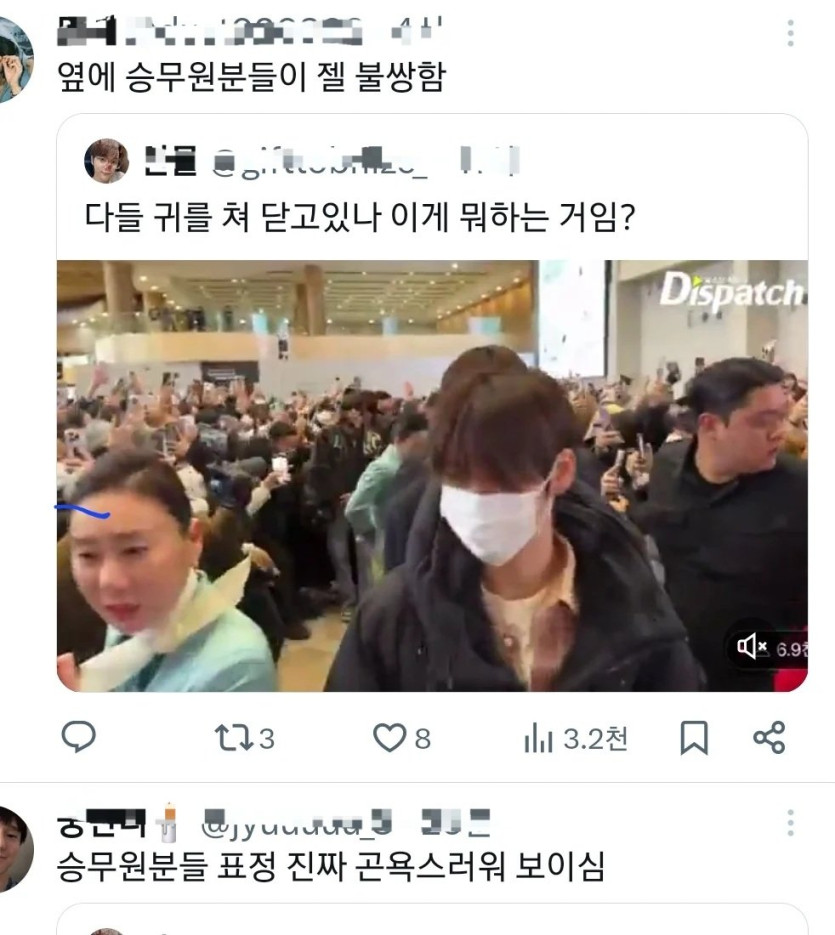This screenshot has height=935, width=835.
Task: Open overflow menu on the top tweet
Action: 790,34
